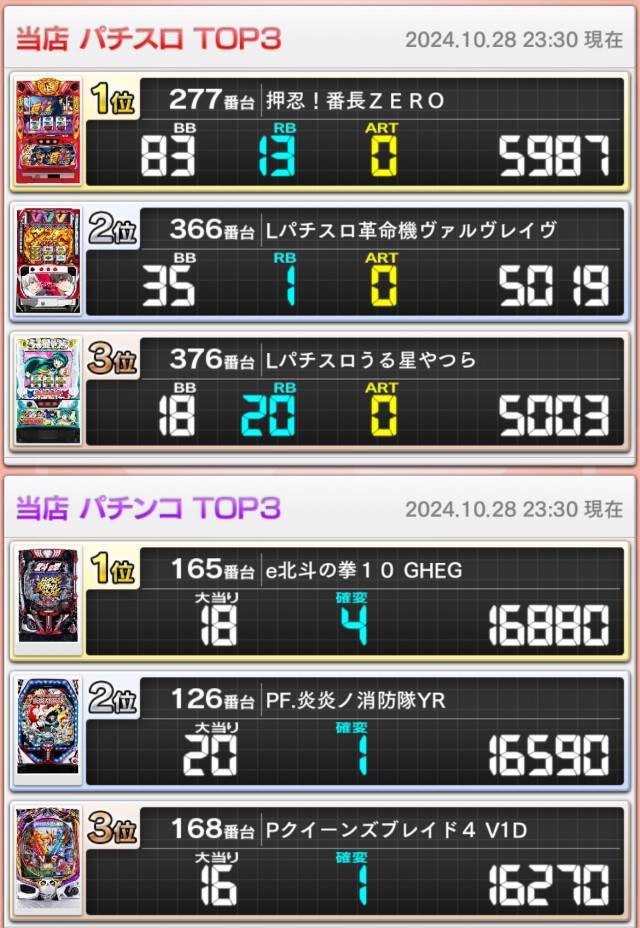Screen dimensions: 640x928
Task: Open machine 126 炎炎ノ消防隊 card
Action: coord(320,730)
